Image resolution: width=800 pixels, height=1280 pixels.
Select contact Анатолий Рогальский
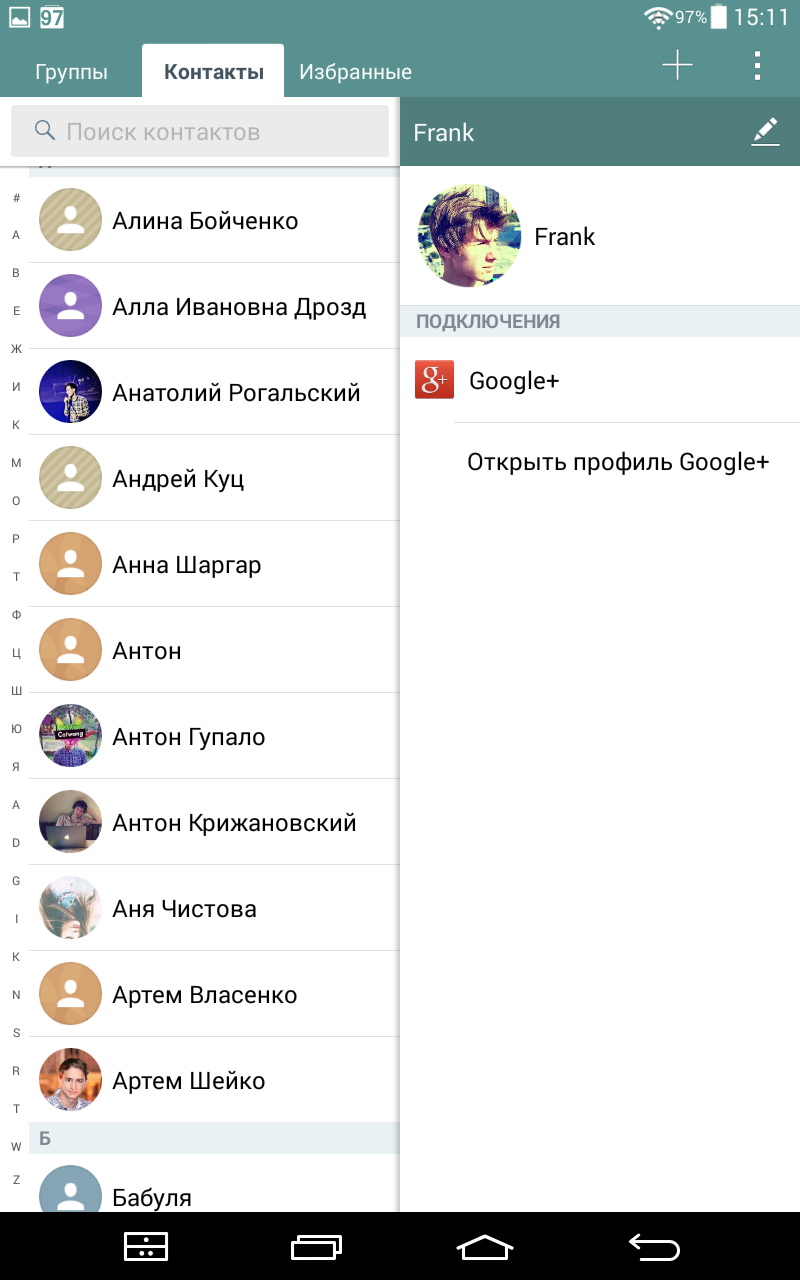214,392
